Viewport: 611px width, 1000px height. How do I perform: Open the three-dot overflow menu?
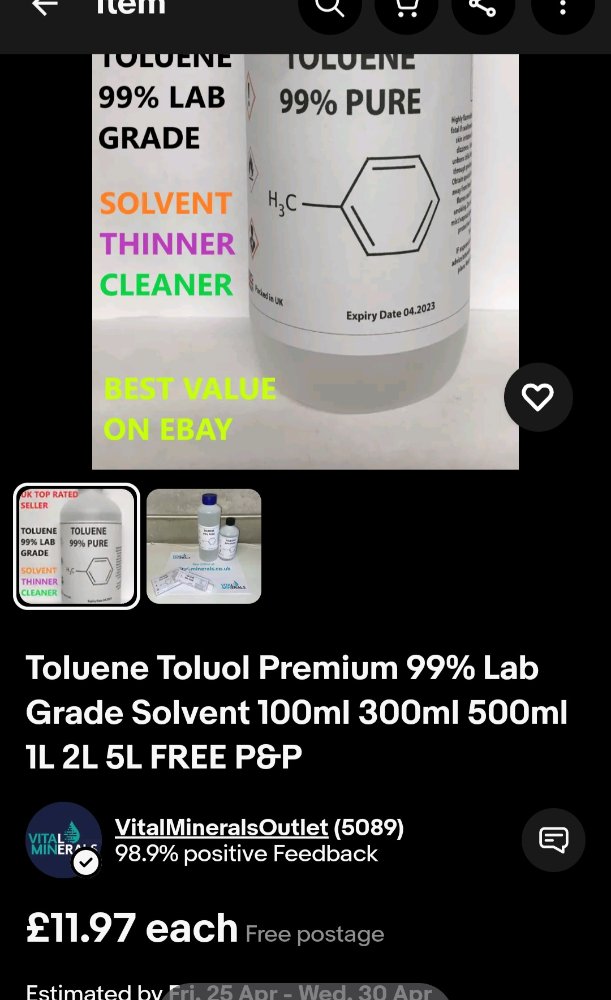(x=562, y=8)
